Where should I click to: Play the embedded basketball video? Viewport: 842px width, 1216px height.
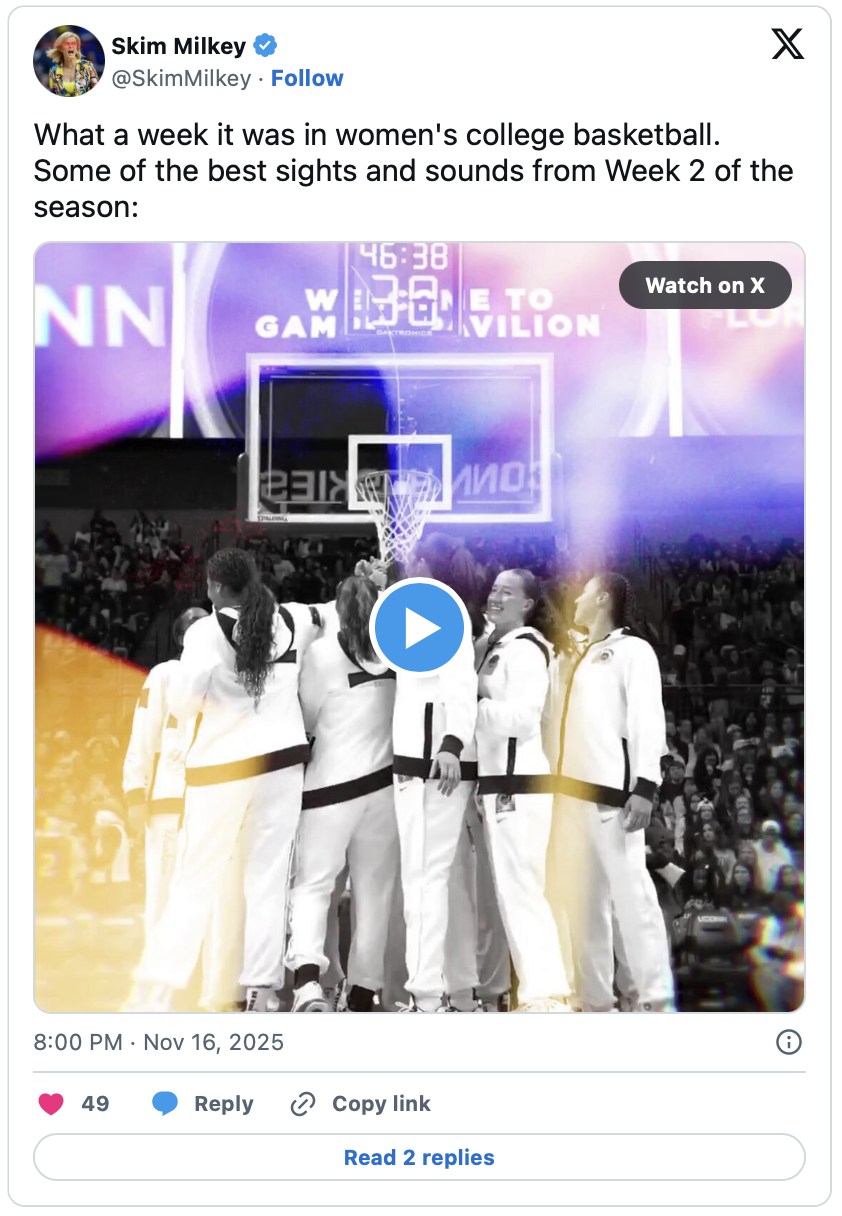[x=419, y=629]
